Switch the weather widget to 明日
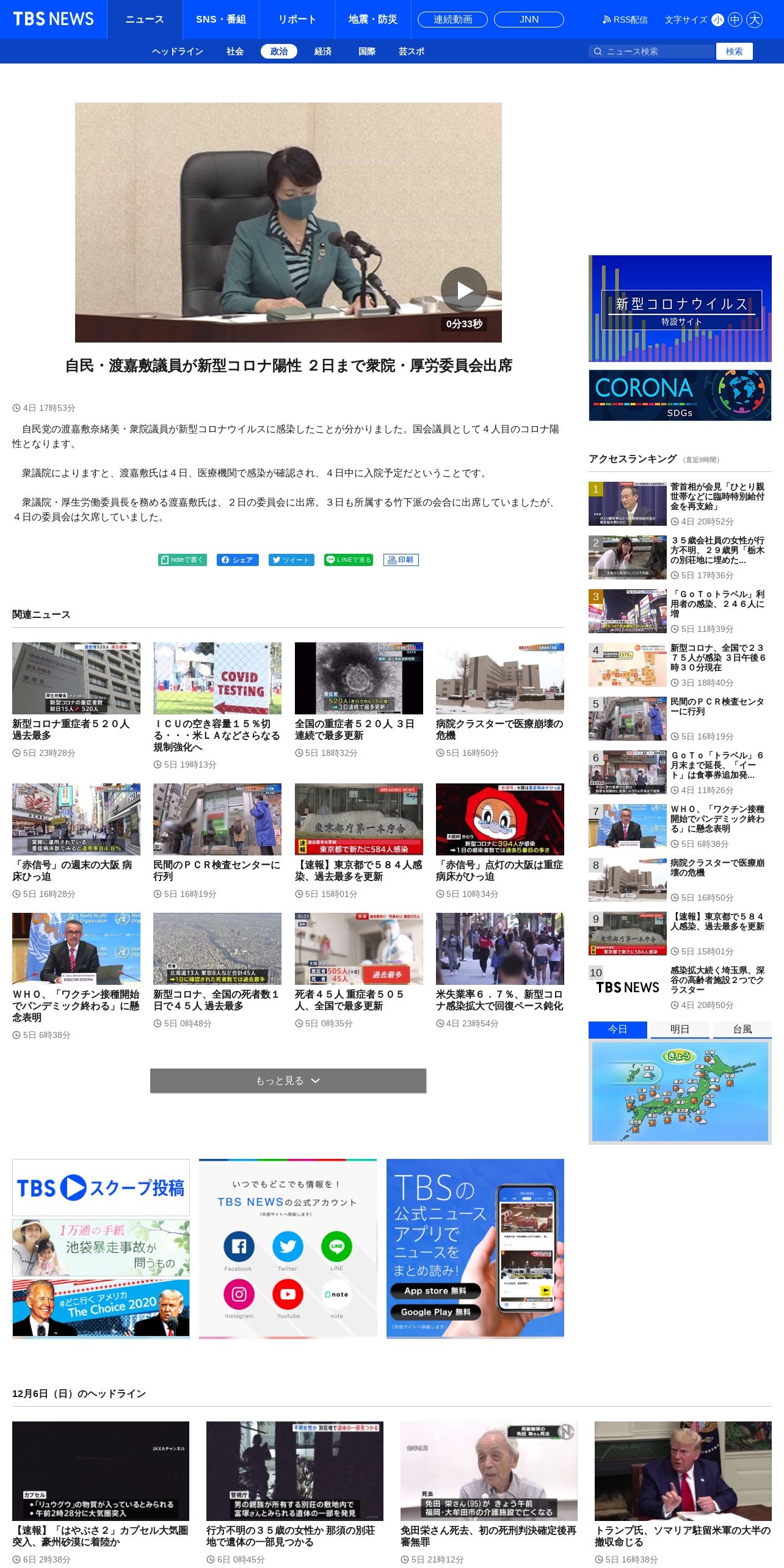This screenshot has width=784, height=1568. pos(680,1029)
